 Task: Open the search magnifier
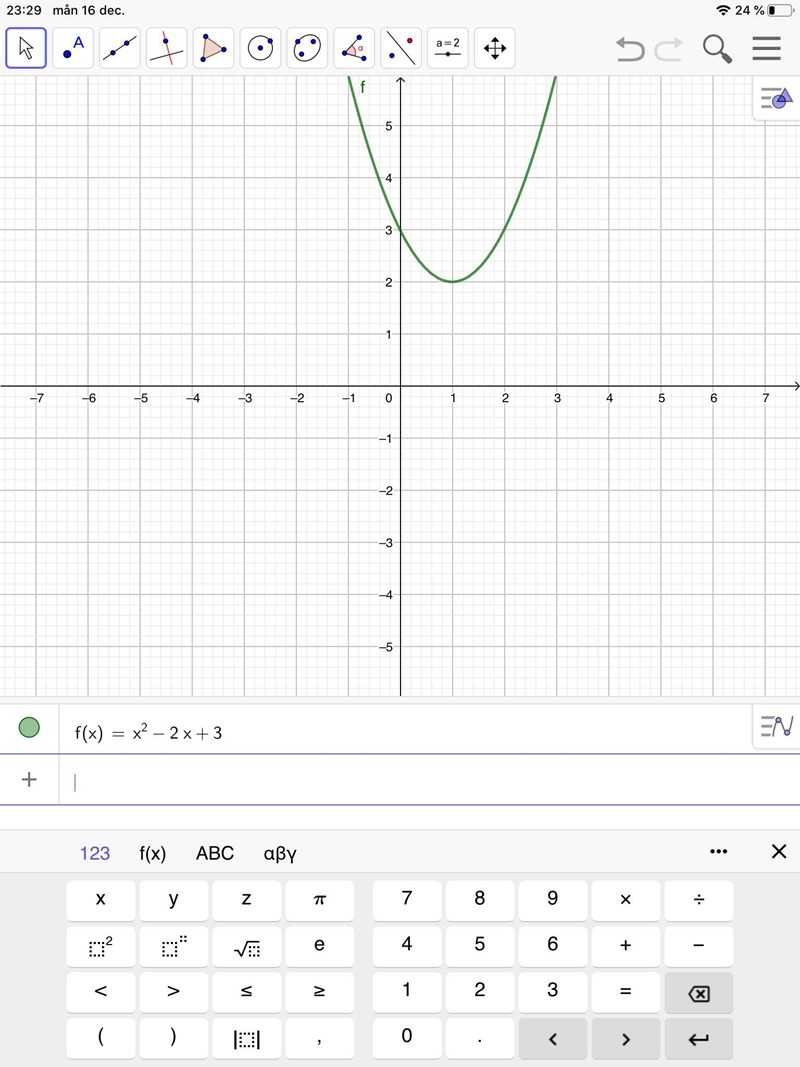tap(717, 48)
